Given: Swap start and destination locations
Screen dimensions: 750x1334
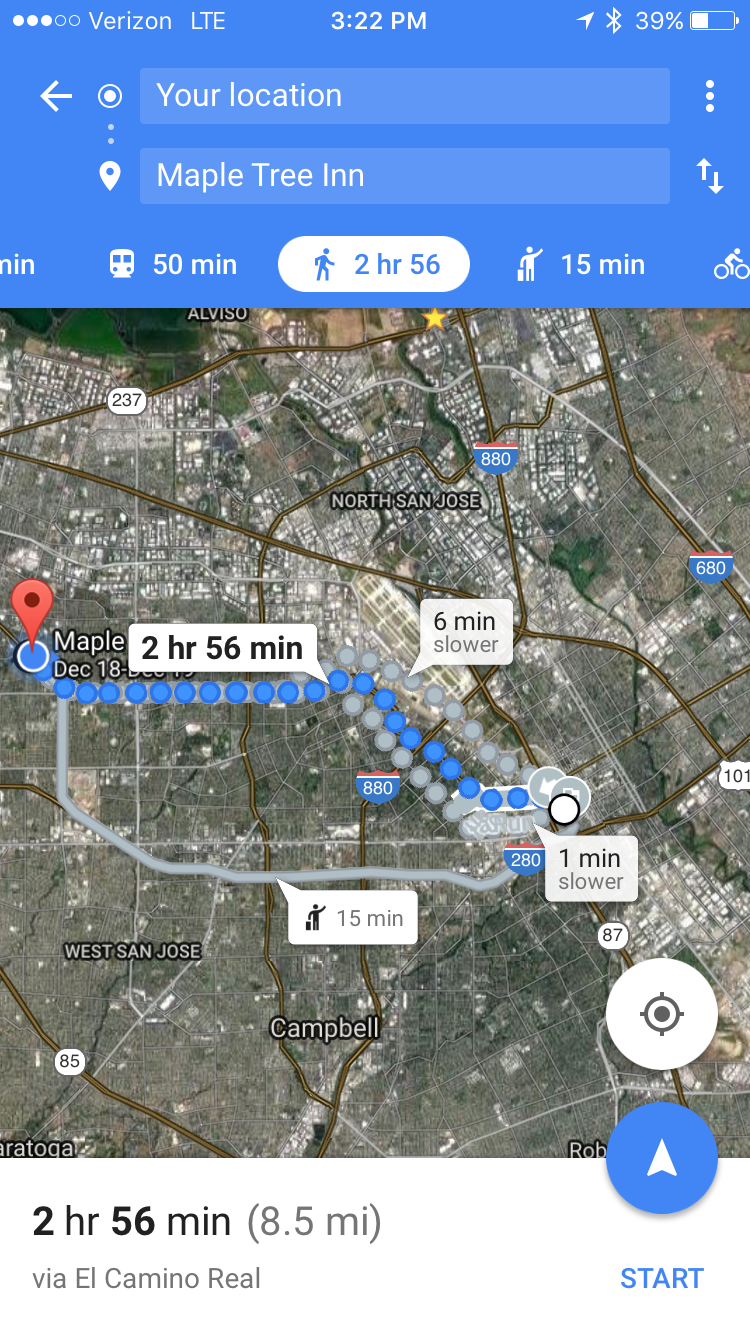Looking at the screenshot, I should (709, 176).
